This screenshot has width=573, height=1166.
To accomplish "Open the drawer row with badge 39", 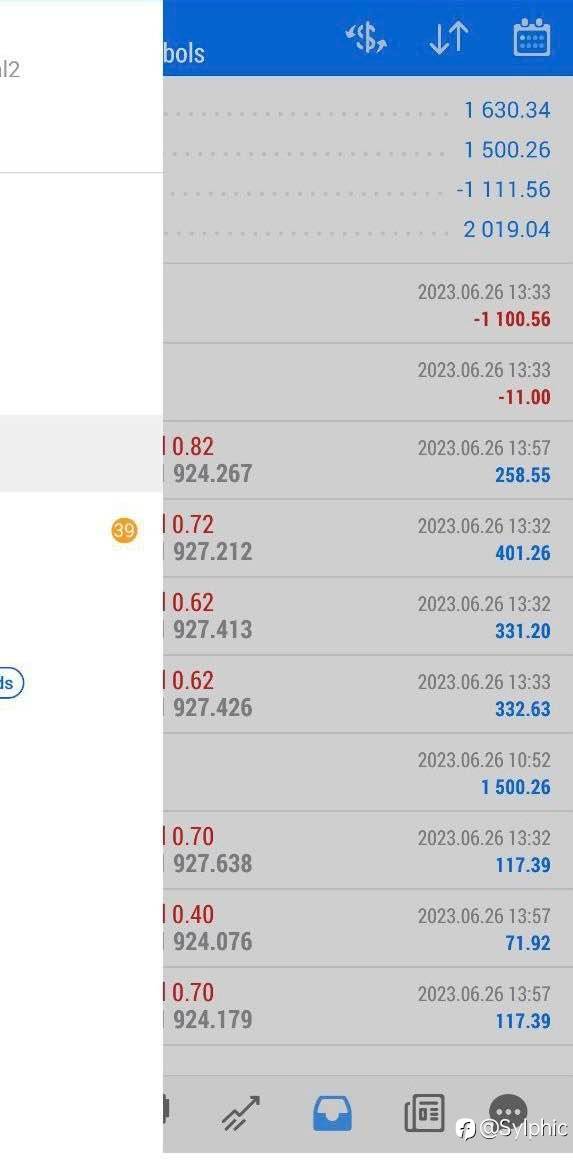I will tap(81, 531).
